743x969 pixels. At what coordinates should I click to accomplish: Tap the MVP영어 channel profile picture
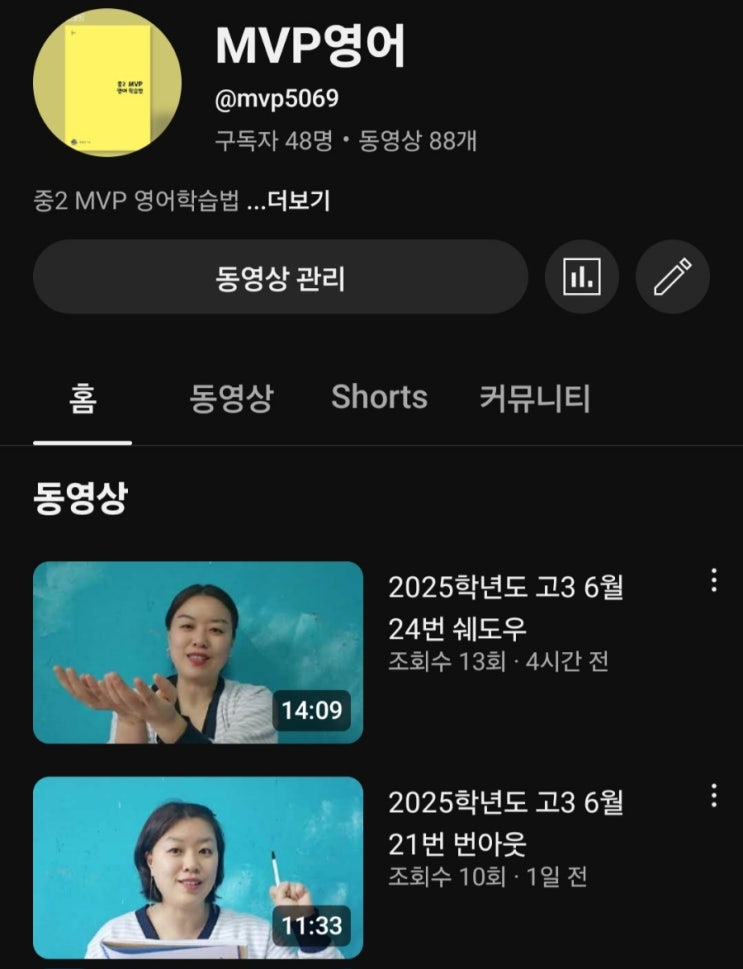(x=107, y=83)
